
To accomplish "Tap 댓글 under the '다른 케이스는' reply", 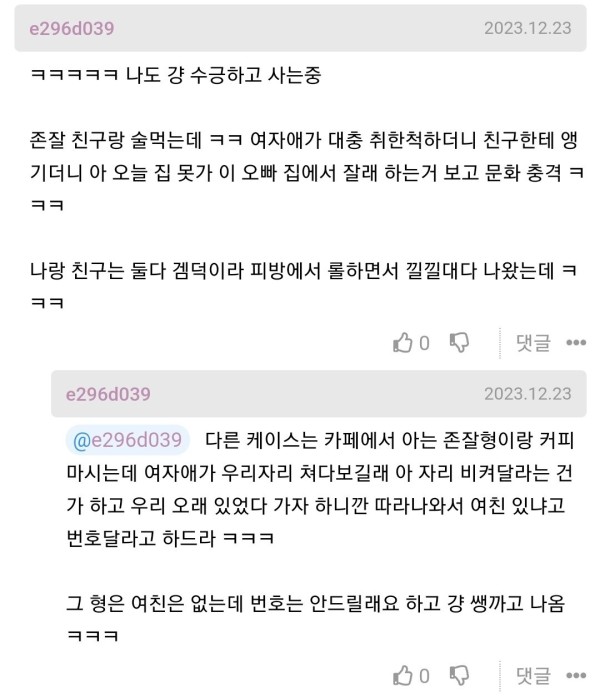I will click(x=533, y=675).
